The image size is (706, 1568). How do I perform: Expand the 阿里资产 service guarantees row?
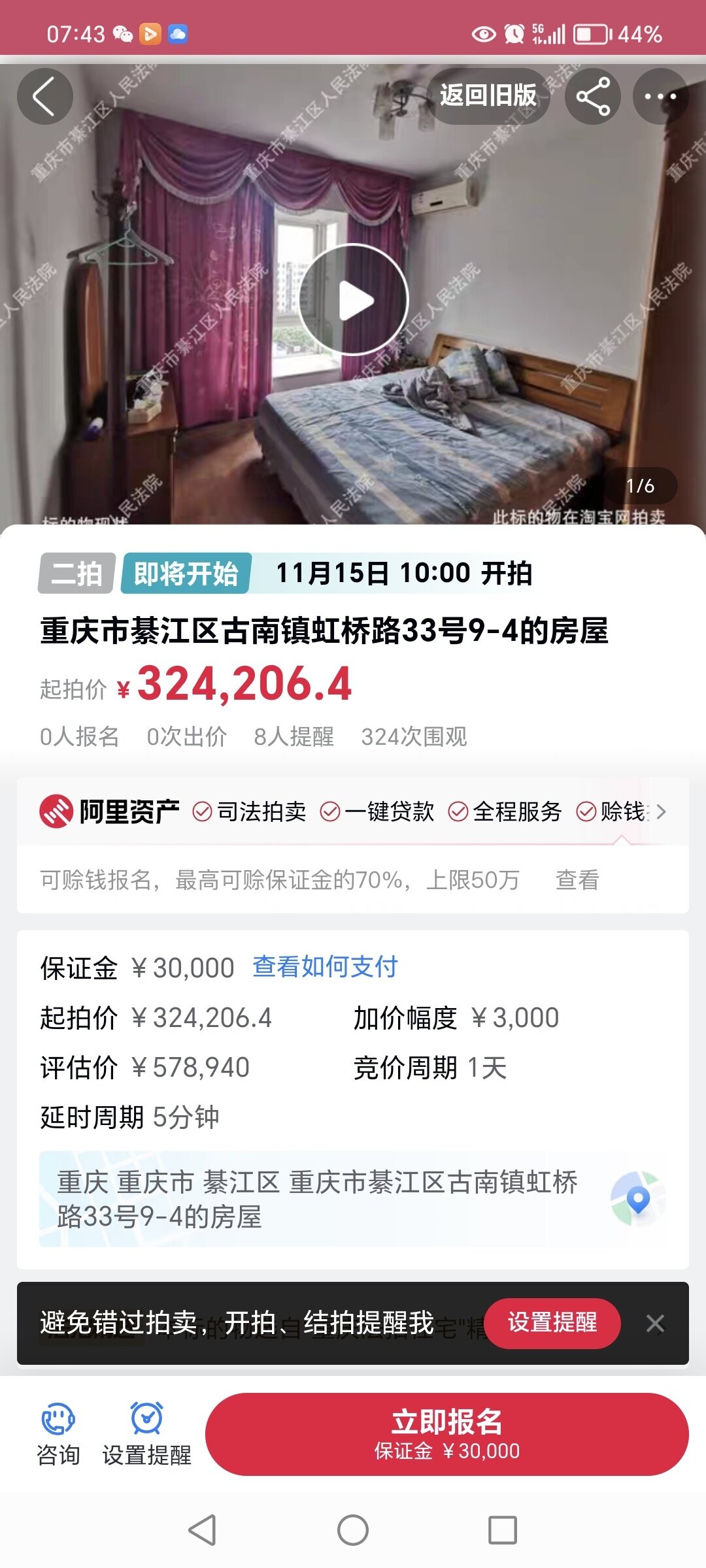coord(661,812)
